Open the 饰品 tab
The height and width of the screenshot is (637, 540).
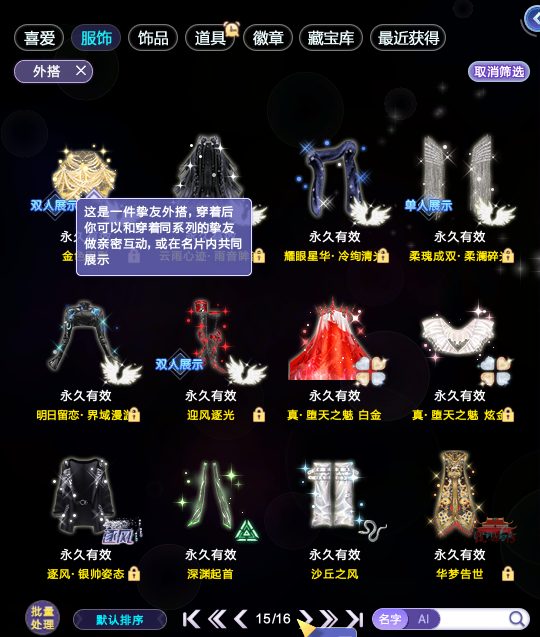(x=153, y=38)
